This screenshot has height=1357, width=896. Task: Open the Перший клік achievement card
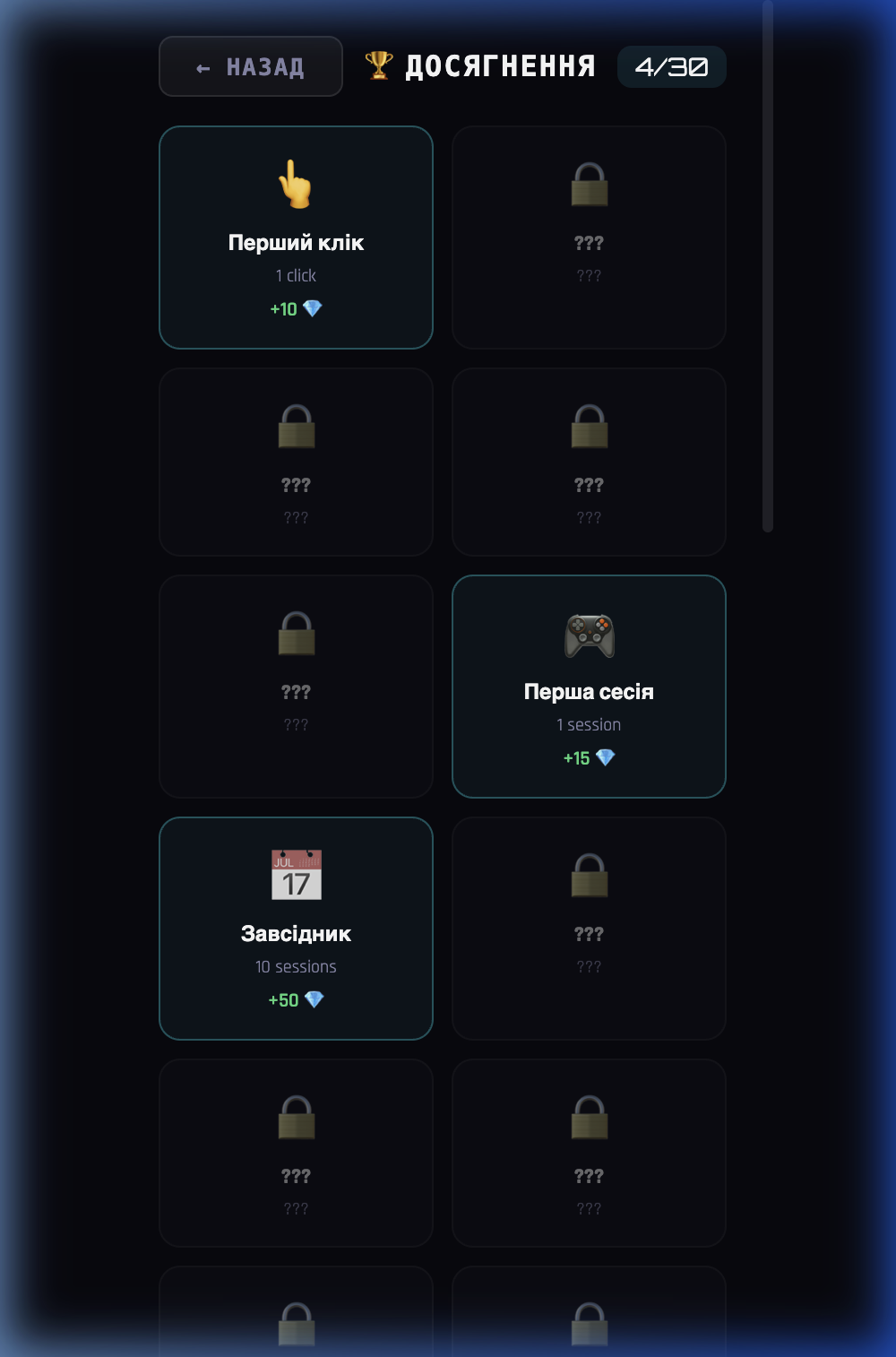point(296,238)
